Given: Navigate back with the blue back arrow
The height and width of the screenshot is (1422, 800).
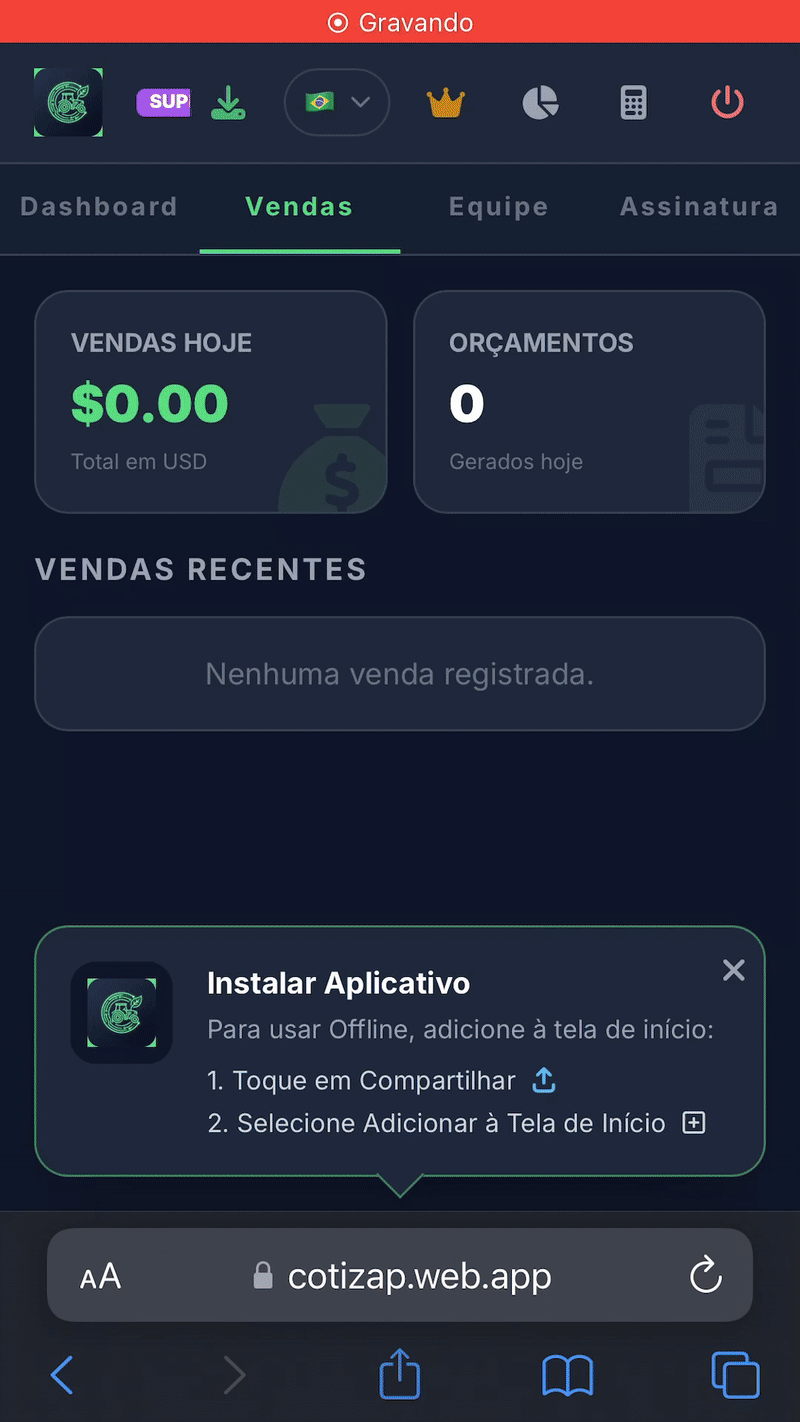Looking at the screenshot, I should pyautogui.click(x=62, y=1375).
